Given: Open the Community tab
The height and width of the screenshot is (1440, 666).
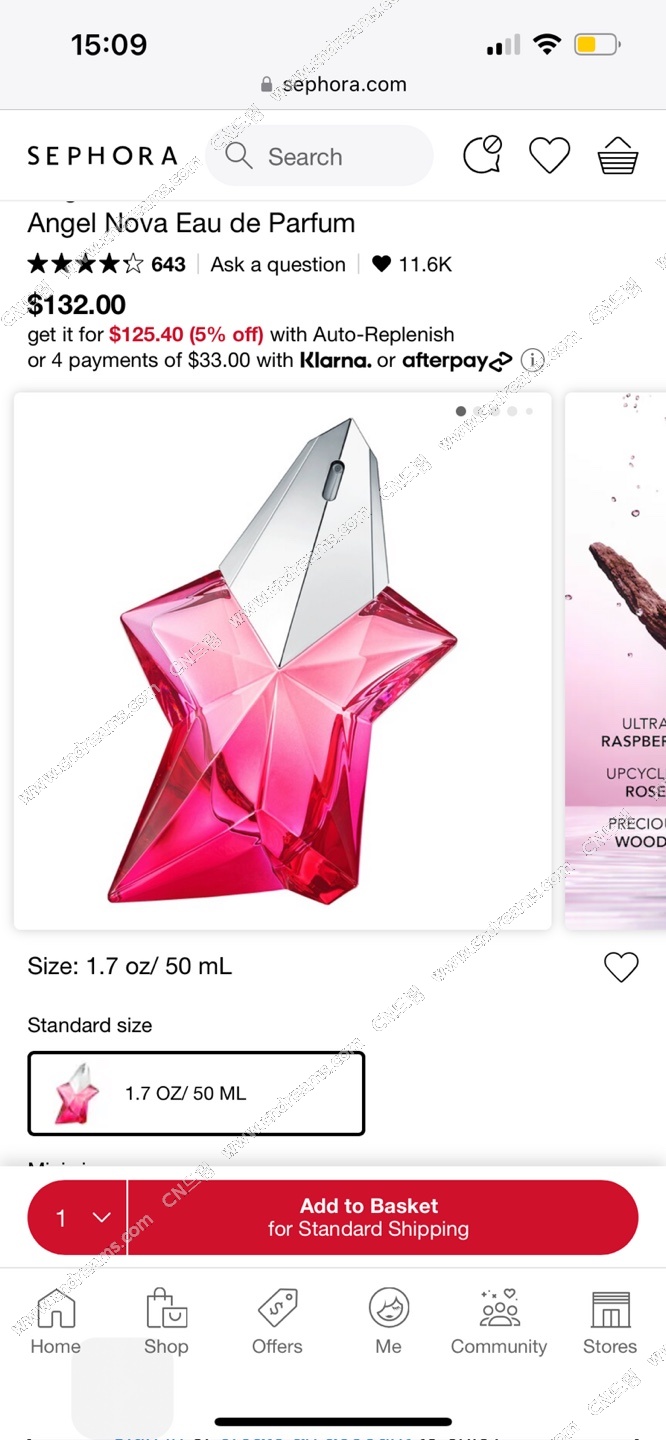Looking at the screenshot, I should [499, 1322].
